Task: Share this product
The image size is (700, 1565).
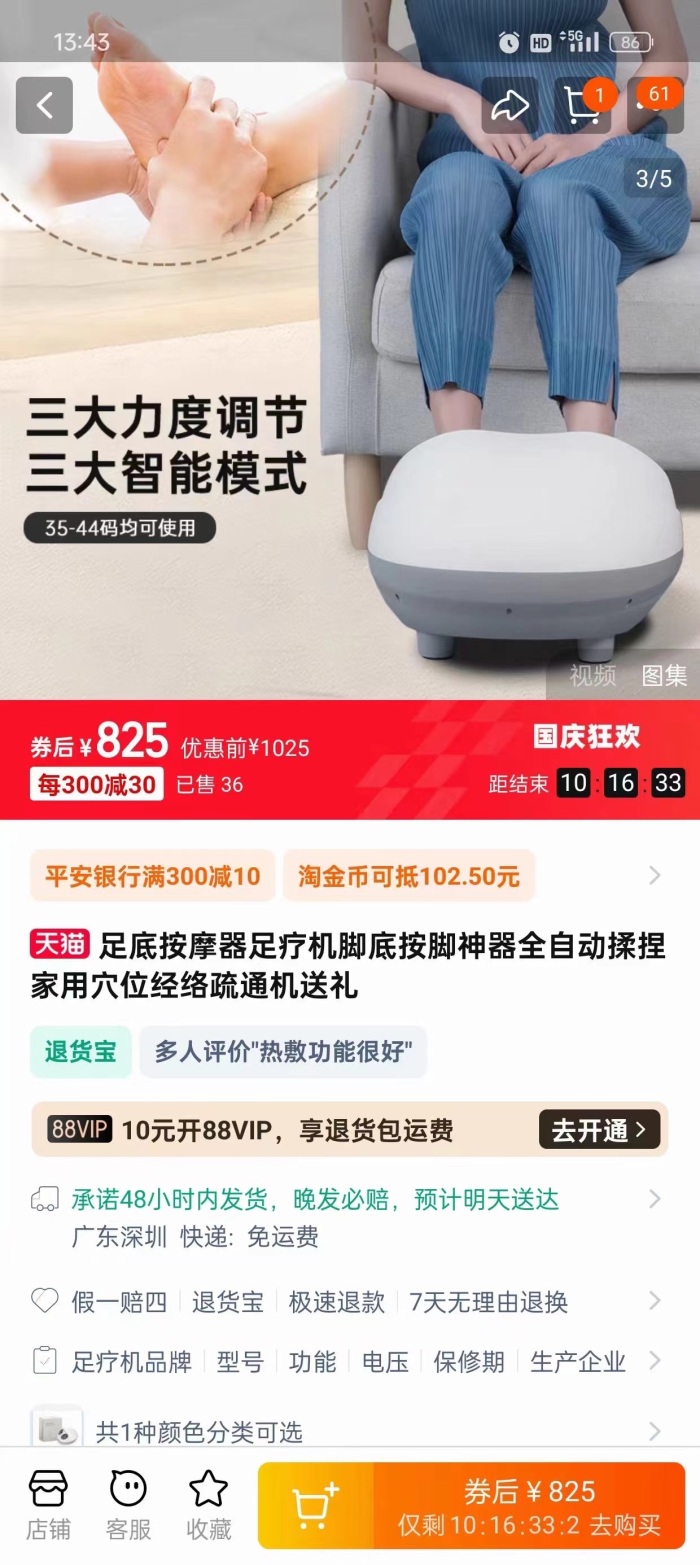Action: (510, 105)
